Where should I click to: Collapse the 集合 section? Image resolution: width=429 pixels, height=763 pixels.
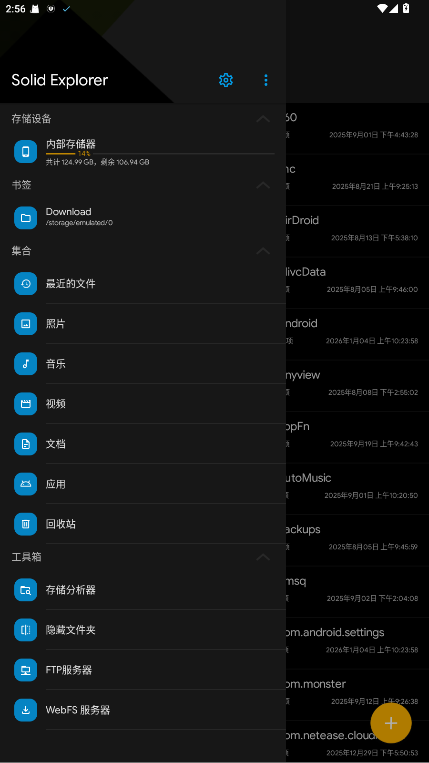(x=263, y=251)
